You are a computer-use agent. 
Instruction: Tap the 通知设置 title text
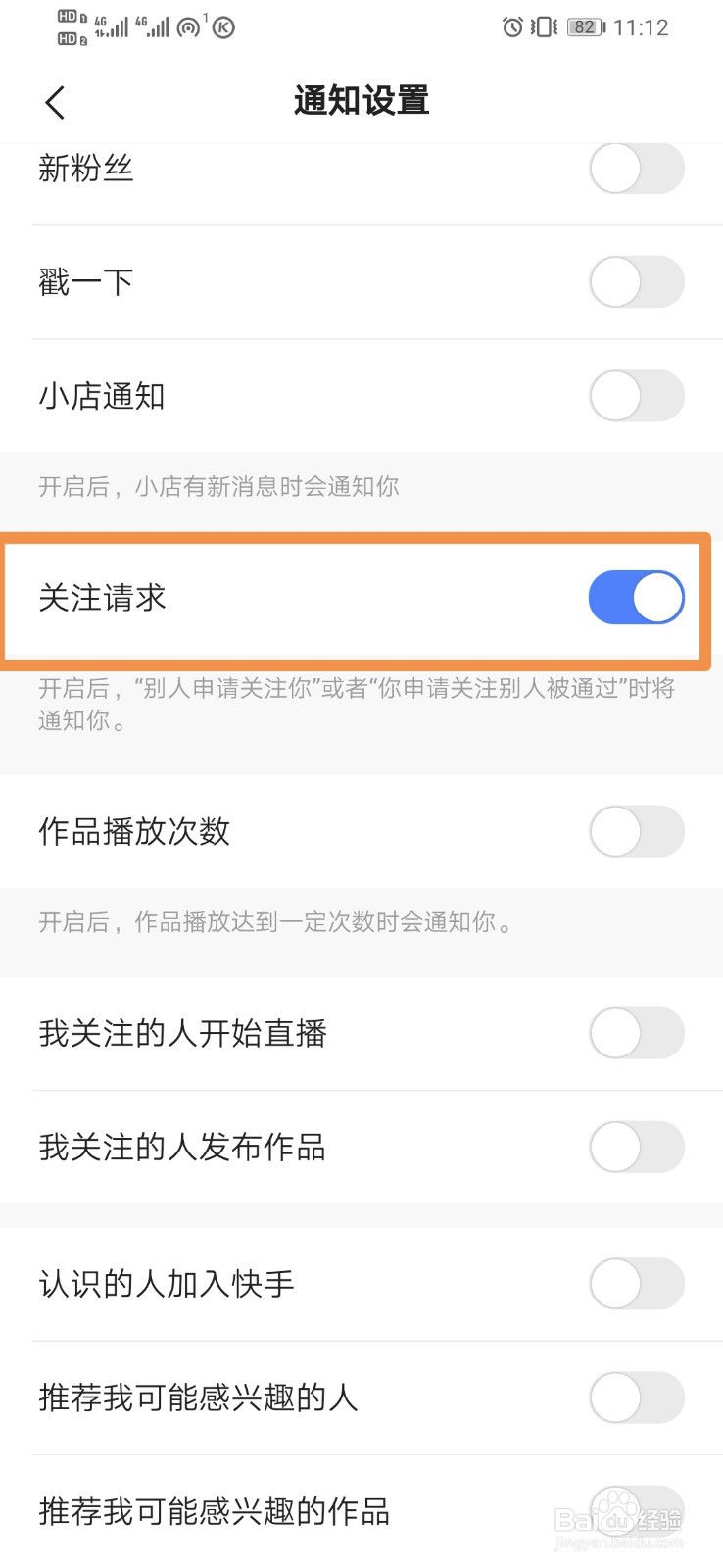click(x=361, y=100)
